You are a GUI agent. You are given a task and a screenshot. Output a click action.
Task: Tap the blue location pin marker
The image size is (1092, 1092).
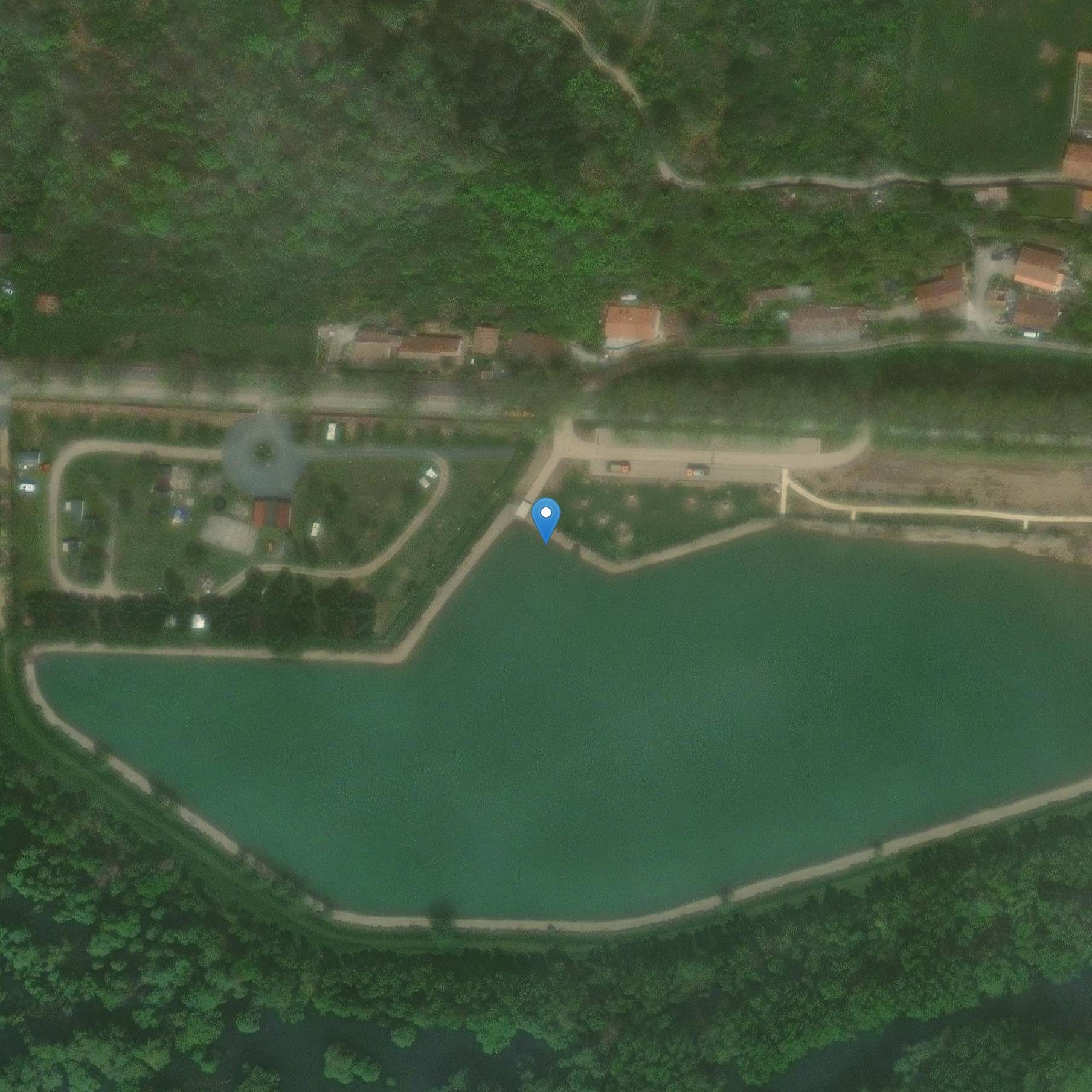(546, 517)
